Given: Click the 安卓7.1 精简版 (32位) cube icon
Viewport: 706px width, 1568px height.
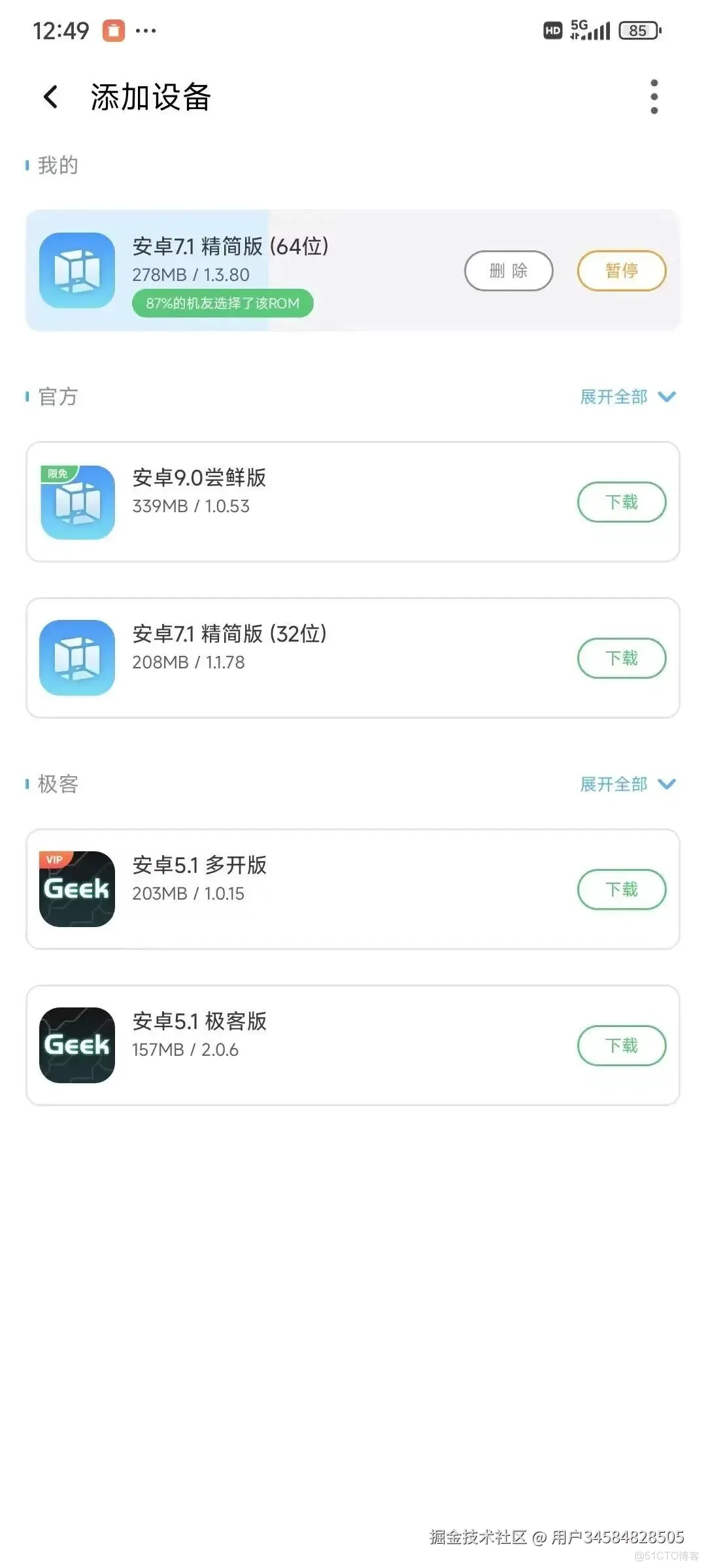Looking at the screenshot, I should tap(76, 659).
